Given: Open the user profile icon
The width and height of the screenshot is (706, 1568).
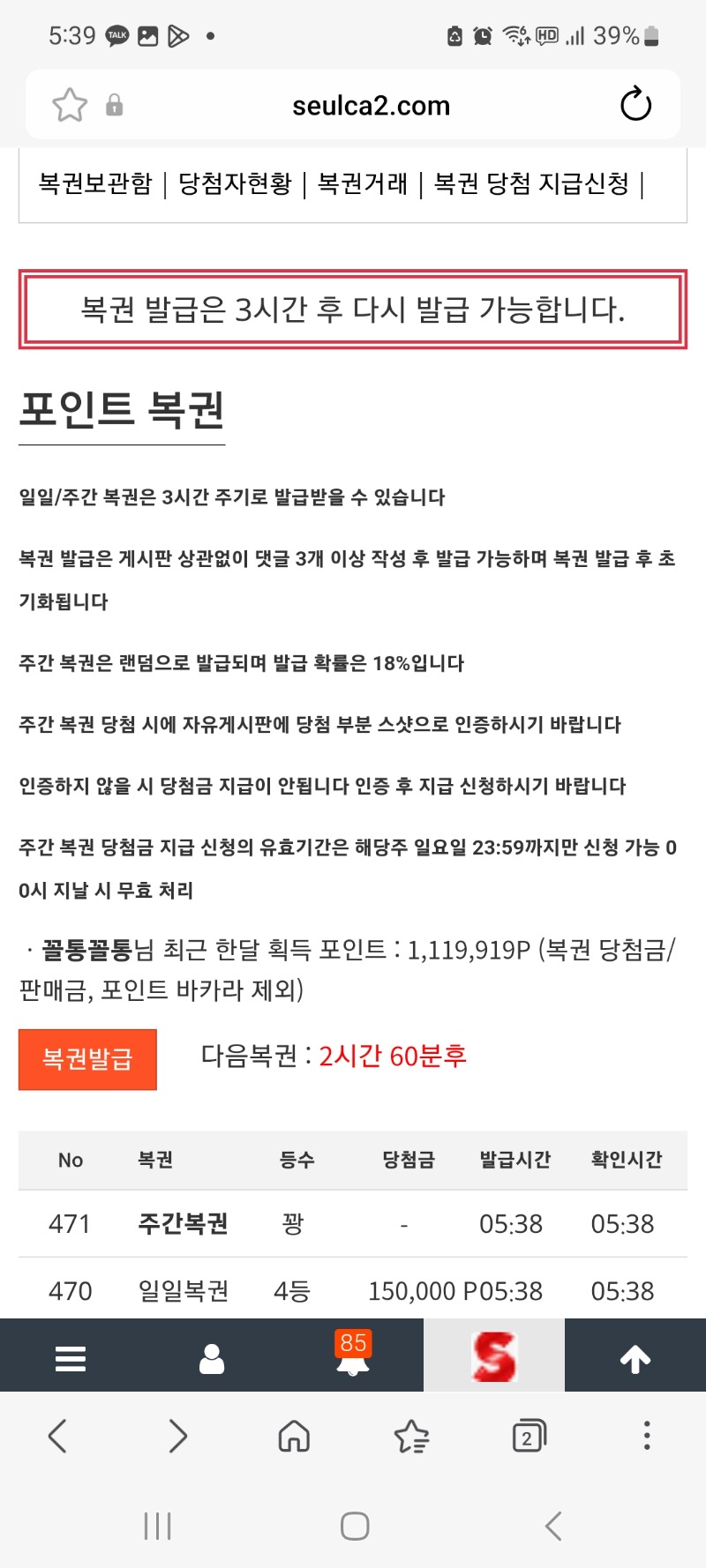Looking at the screenshot, I should coord(212,1358).
